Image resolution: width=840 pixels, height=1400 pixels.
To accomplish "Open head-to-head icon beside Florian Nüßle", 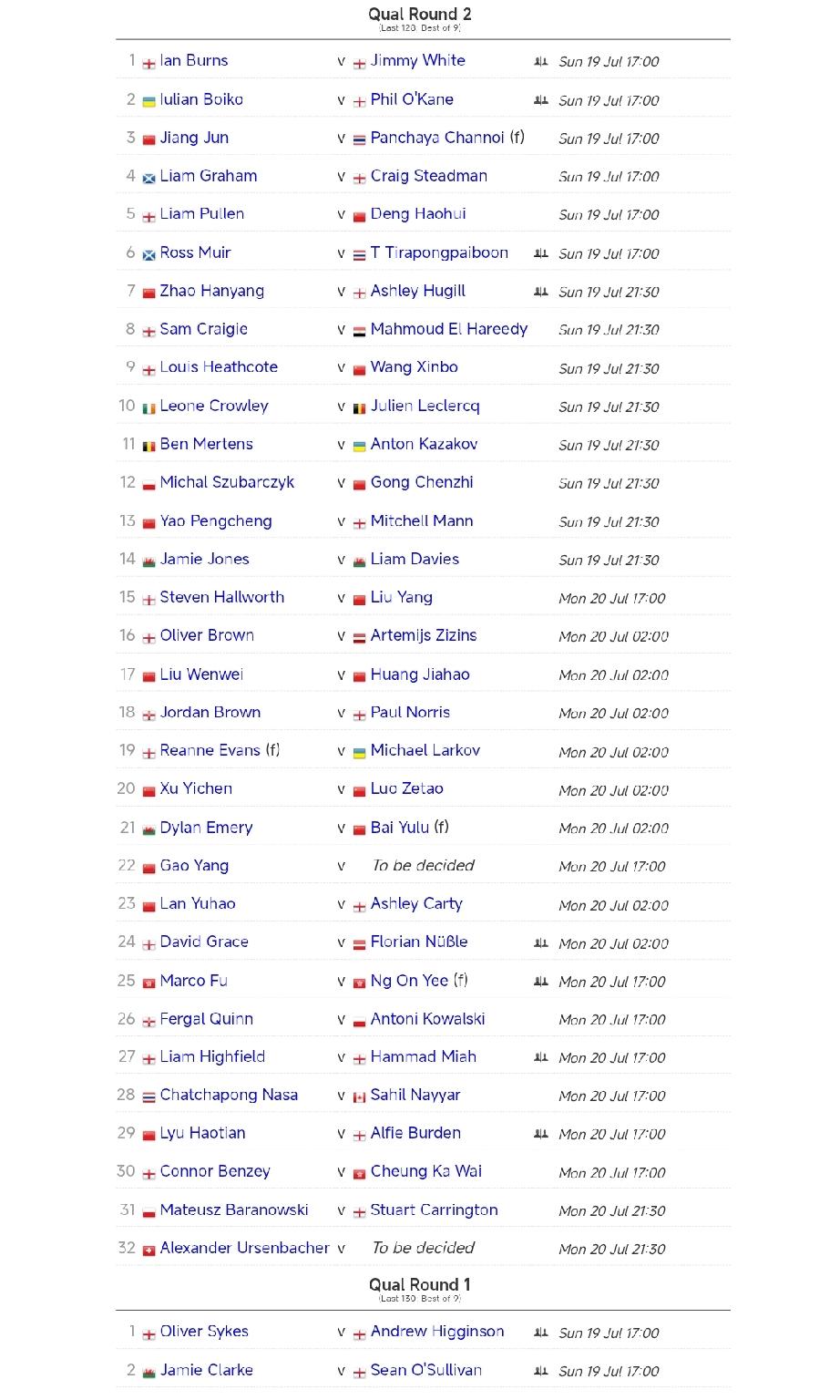I will click(540, 943).
